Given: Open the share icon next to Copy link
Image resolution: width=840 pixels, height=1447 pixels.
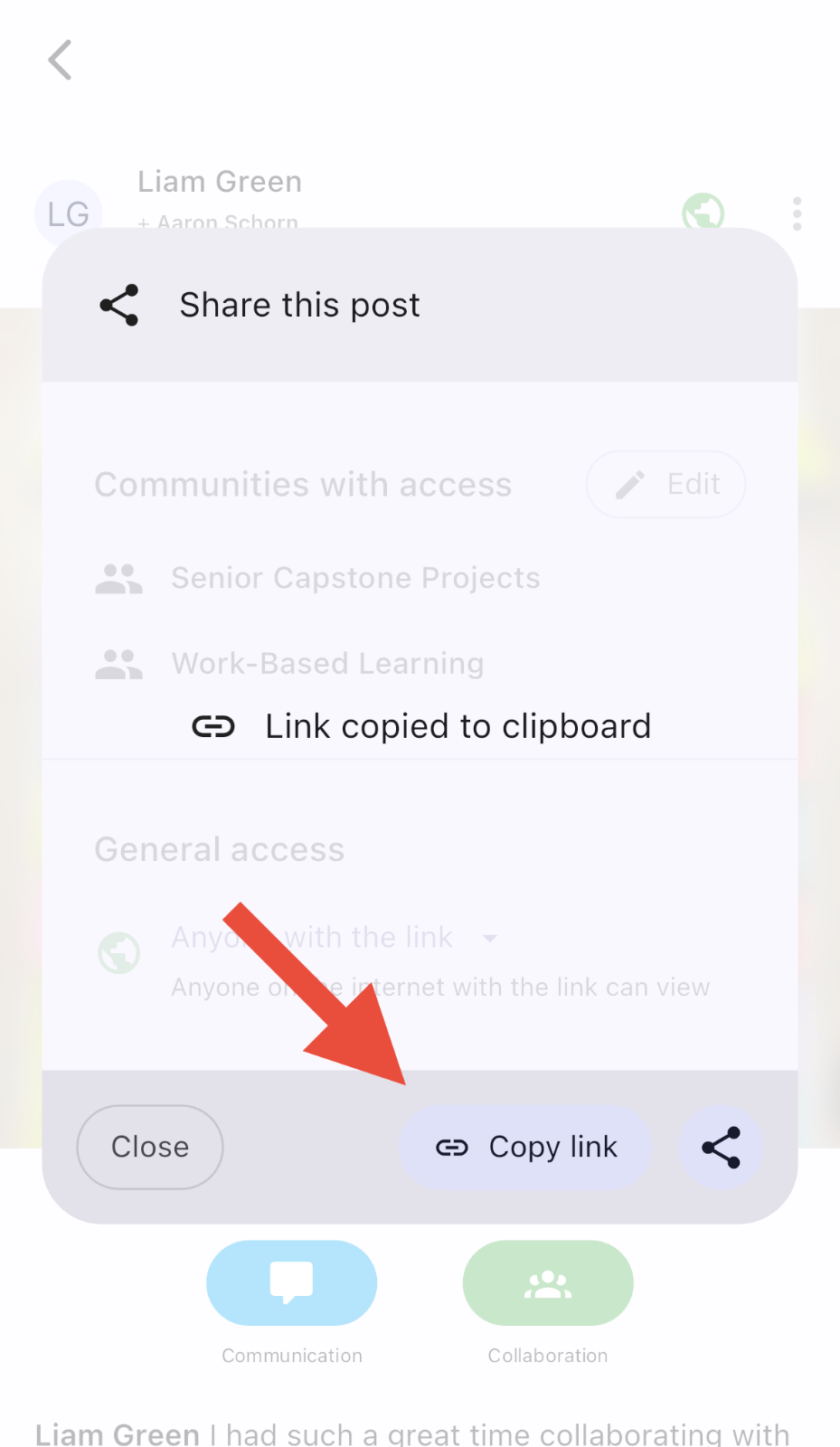Looking at the screenshot, I should pos(721,1147).
